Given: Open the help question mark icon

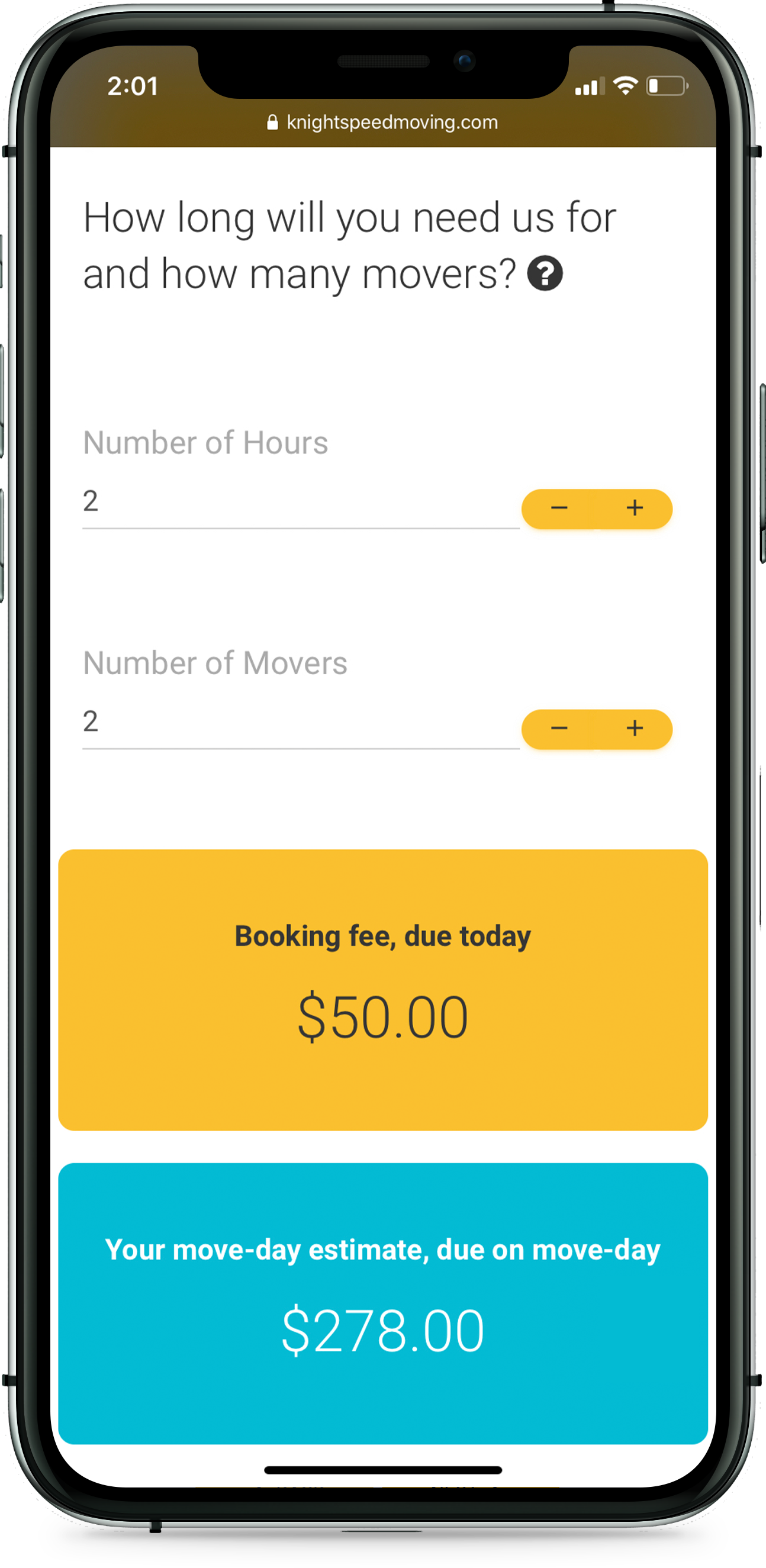Looking at the screenshot, I should point(545,273).
